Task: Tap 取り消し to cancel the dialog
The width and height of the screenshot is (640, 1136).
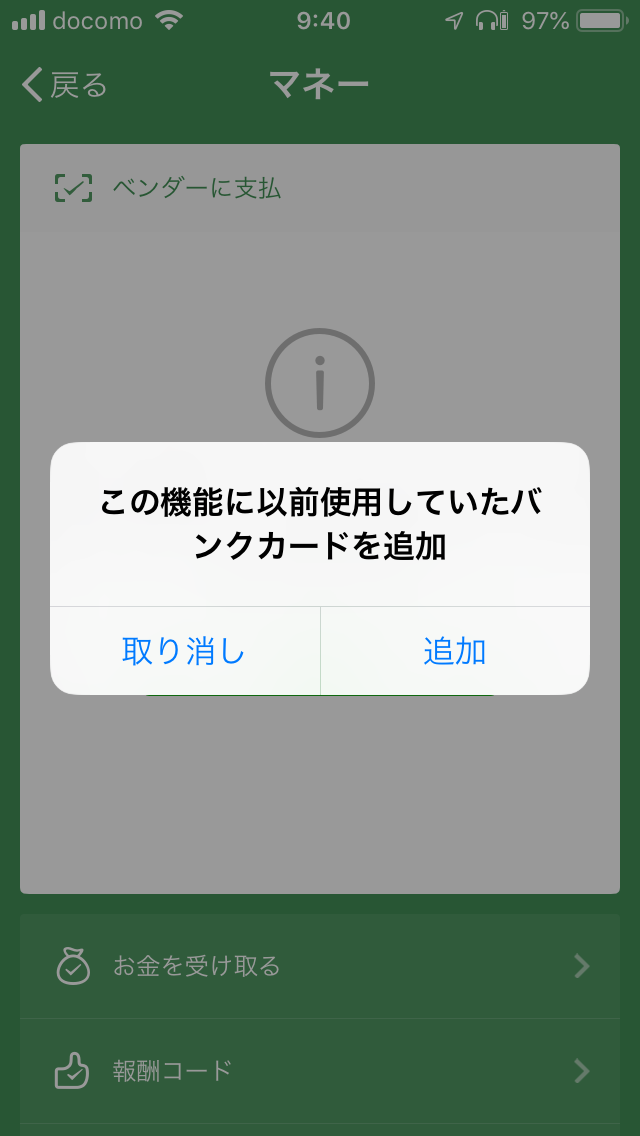Action: click(x=185, y=651)
